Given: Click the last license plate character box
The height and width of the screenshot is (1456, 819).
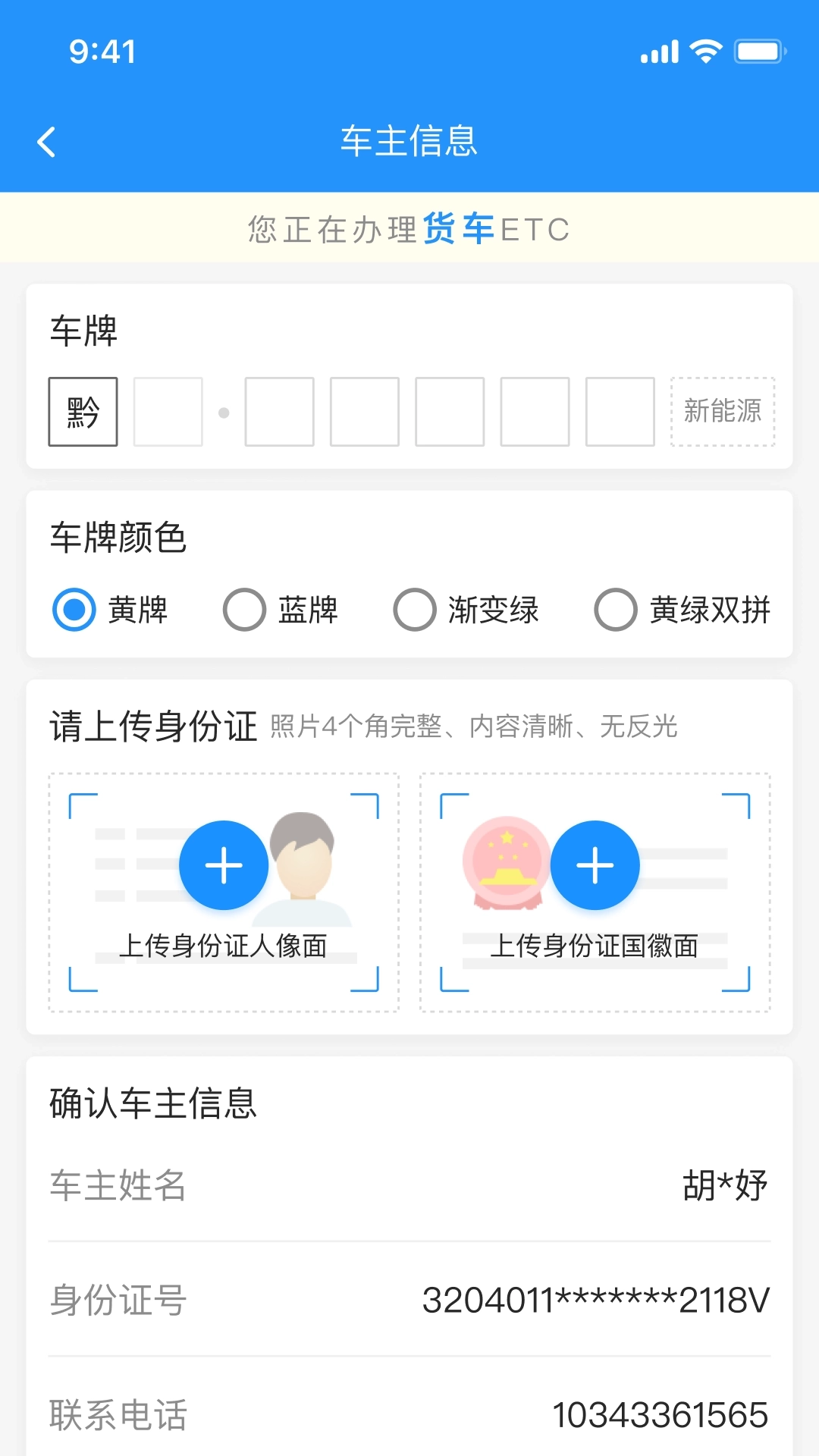Looking at the screenshot, I should pos(620,411).
